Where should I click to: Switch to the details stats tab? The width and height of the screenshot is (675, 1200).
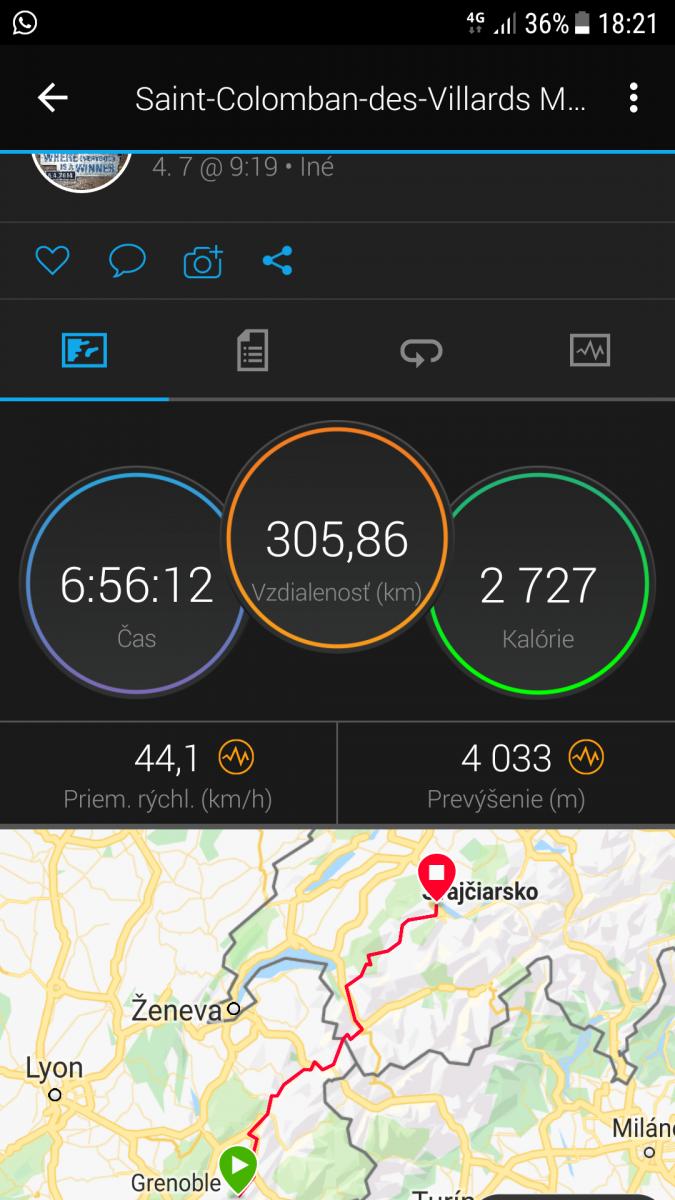252,351
